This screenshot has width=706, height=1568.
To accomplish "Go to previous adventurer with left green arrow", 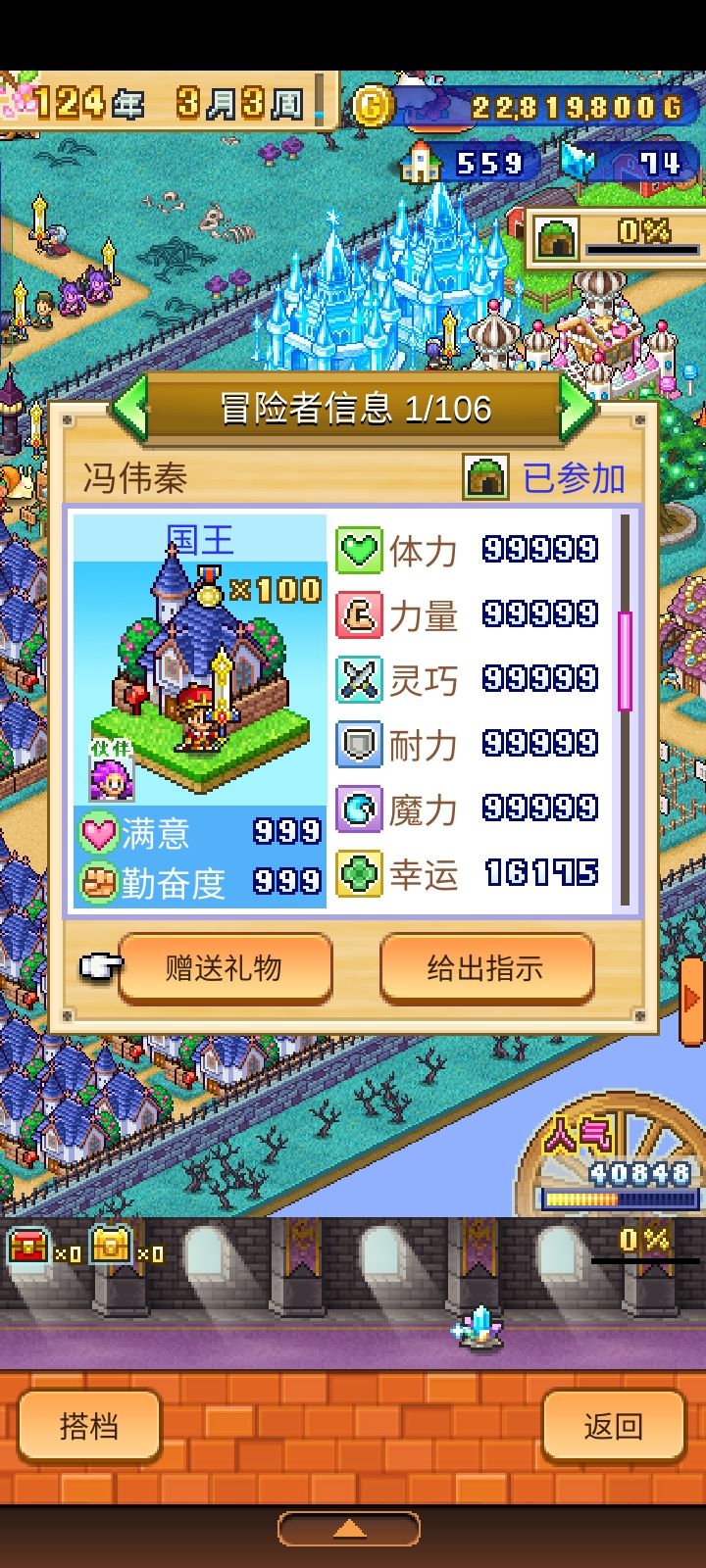I will [130, 407].
